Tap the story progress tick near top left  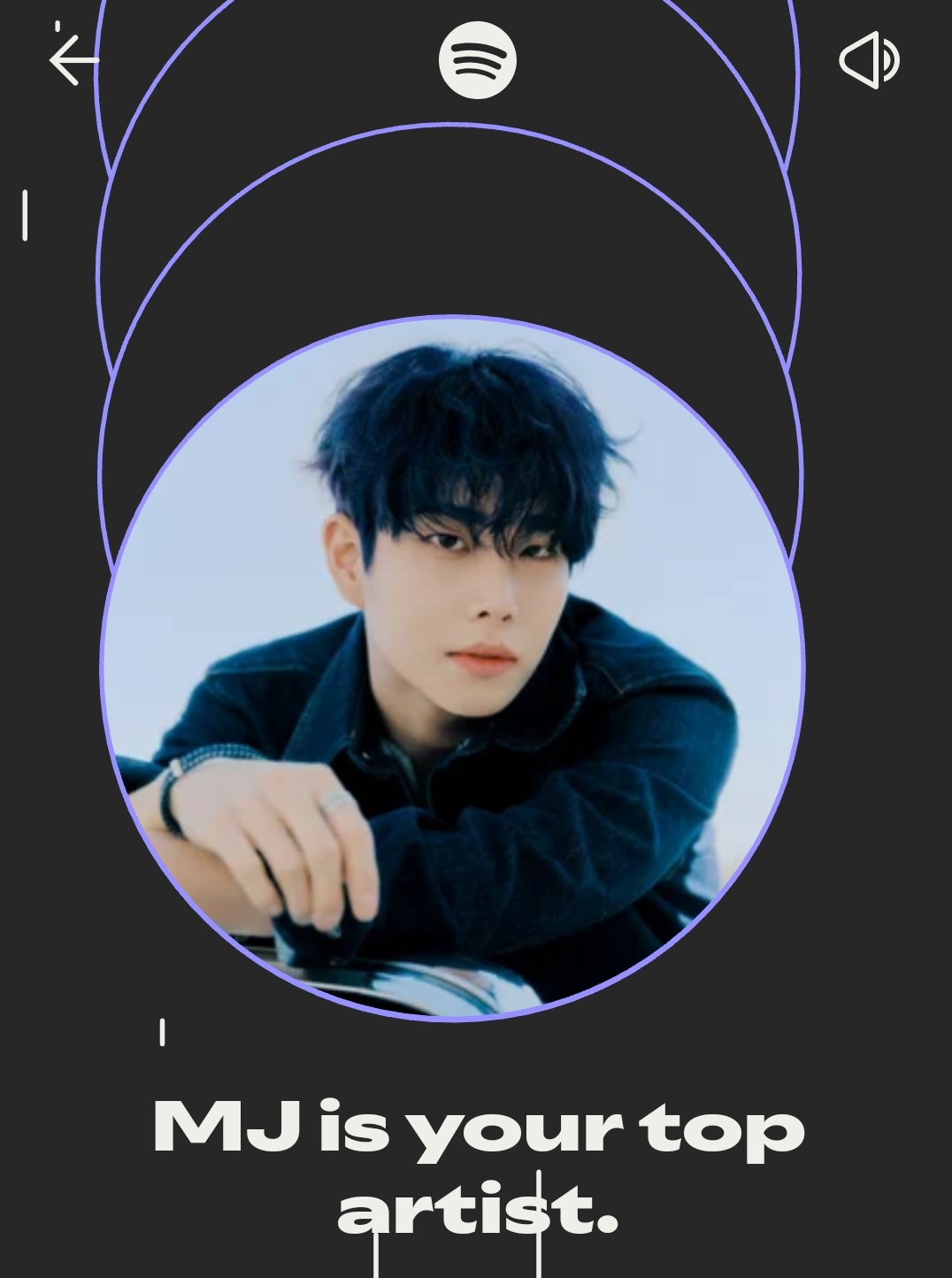coord(24,215)
